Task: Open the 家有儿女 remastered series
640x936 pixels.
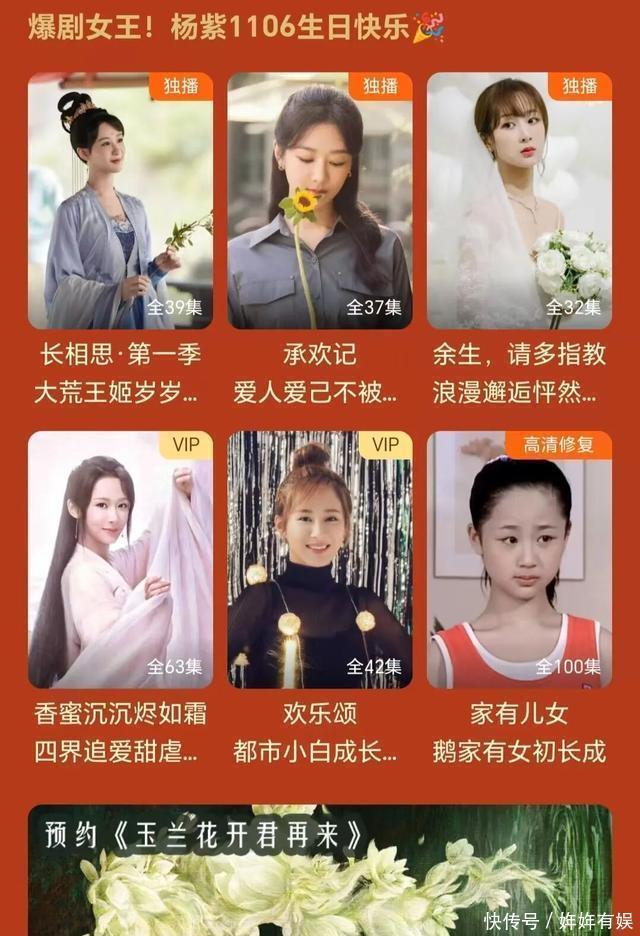Action: pyautogui.click(x=519, y=560)
